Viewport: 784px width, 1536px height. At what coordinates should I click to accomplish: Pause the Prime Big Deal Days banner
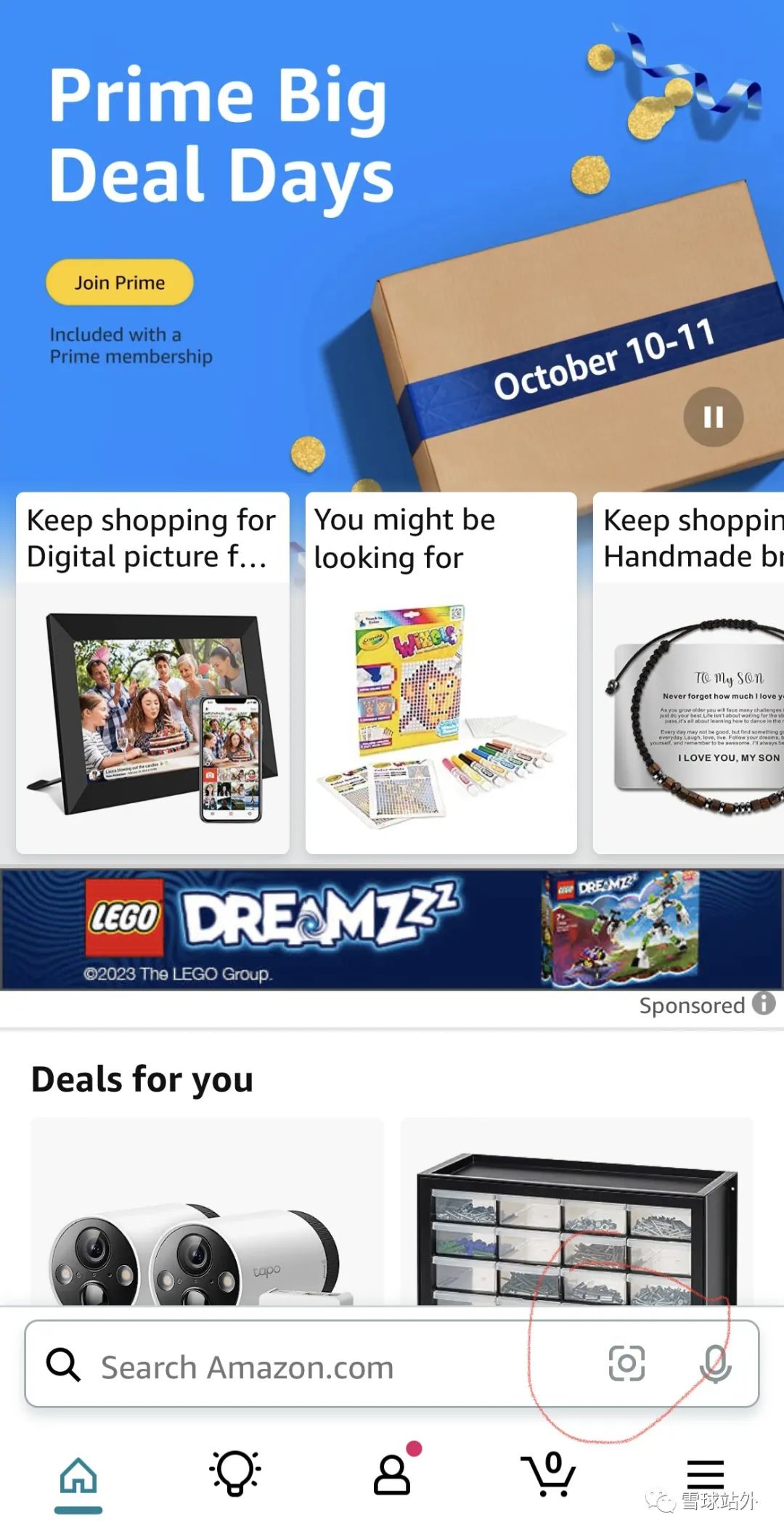point(713,417)
